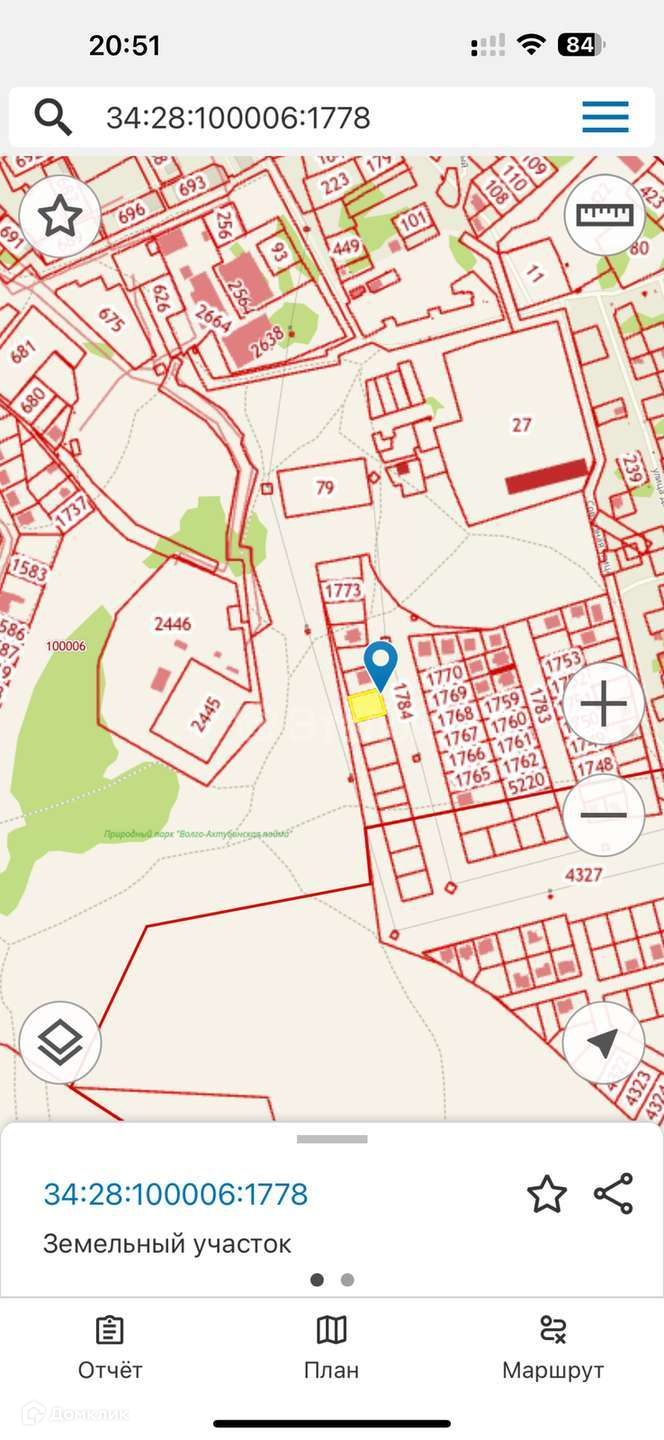Go to the second info page dot

pos(347,1279)
